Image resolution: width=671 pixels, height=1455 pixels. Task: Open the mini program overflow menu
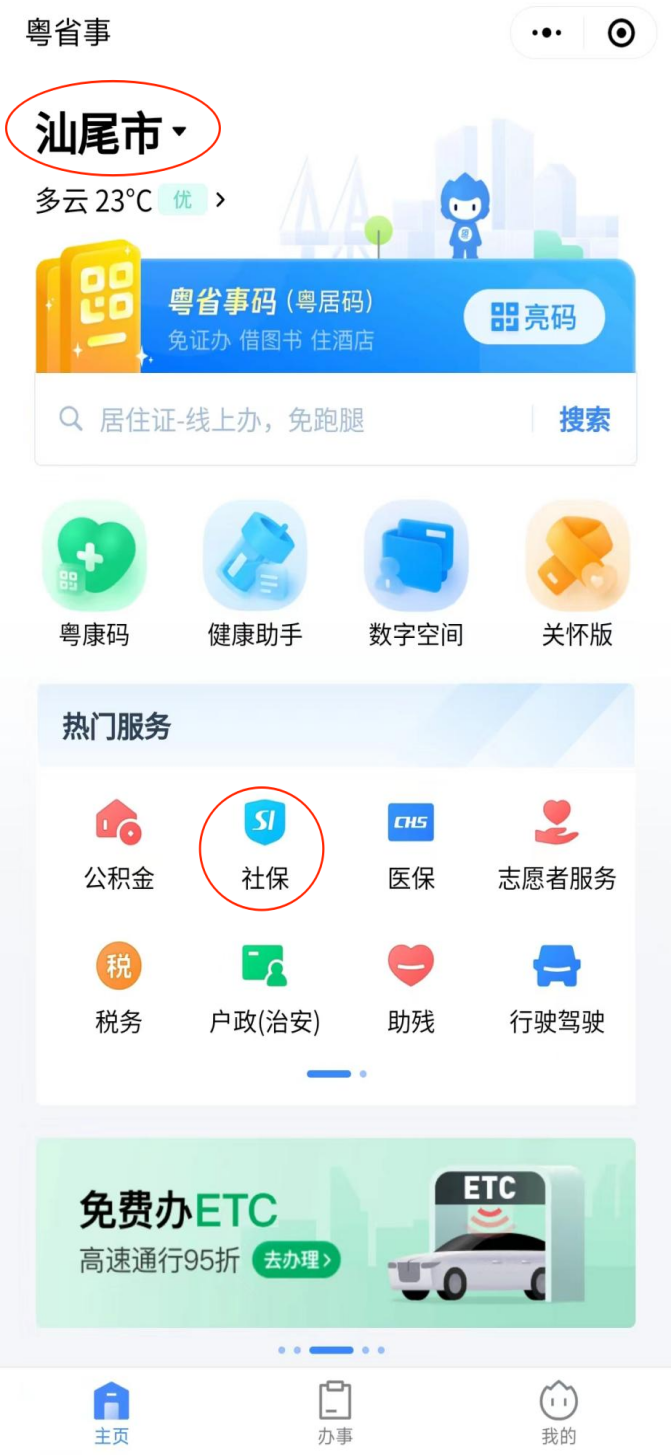(x=546, y=33)
